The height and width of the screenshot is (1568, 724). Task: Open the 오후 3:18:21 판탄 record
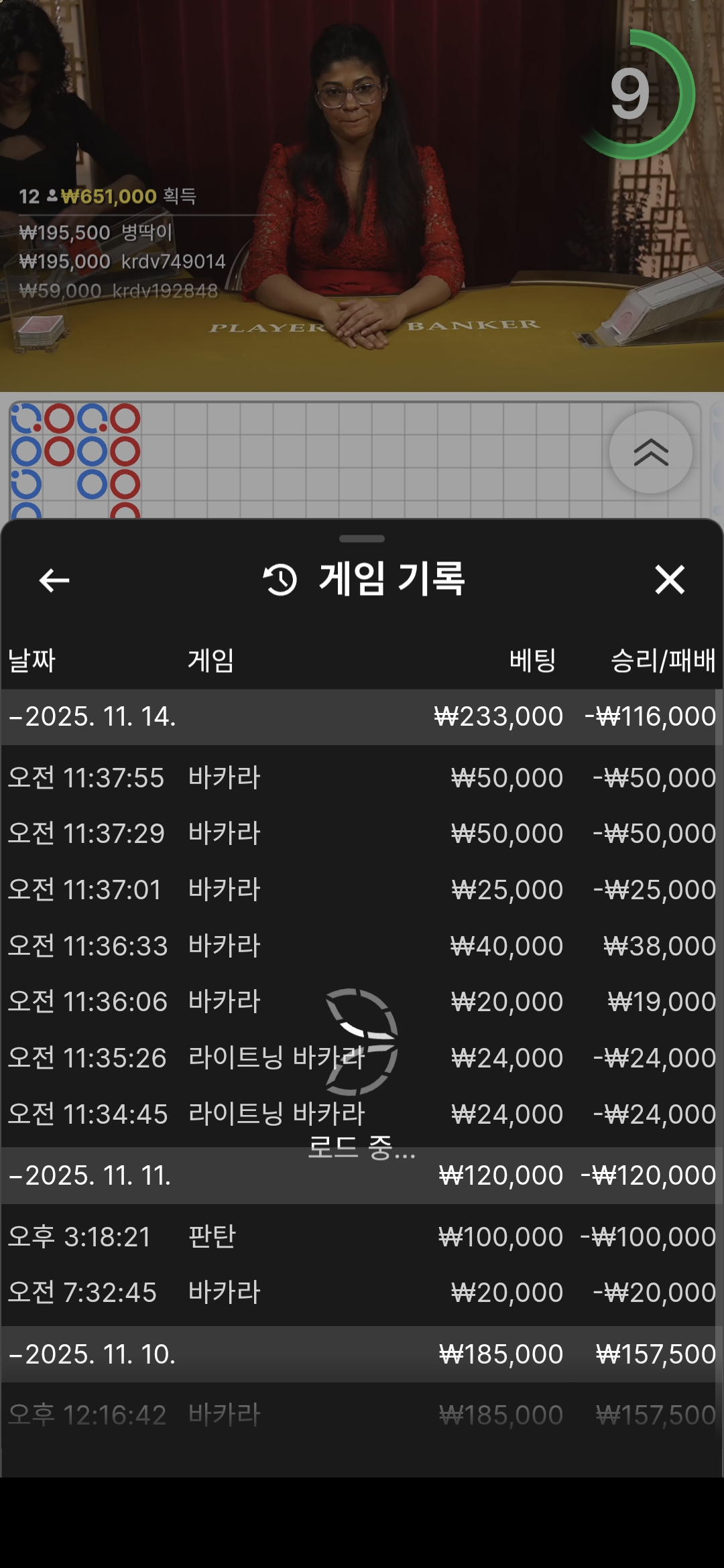(x=362, y=1237)
